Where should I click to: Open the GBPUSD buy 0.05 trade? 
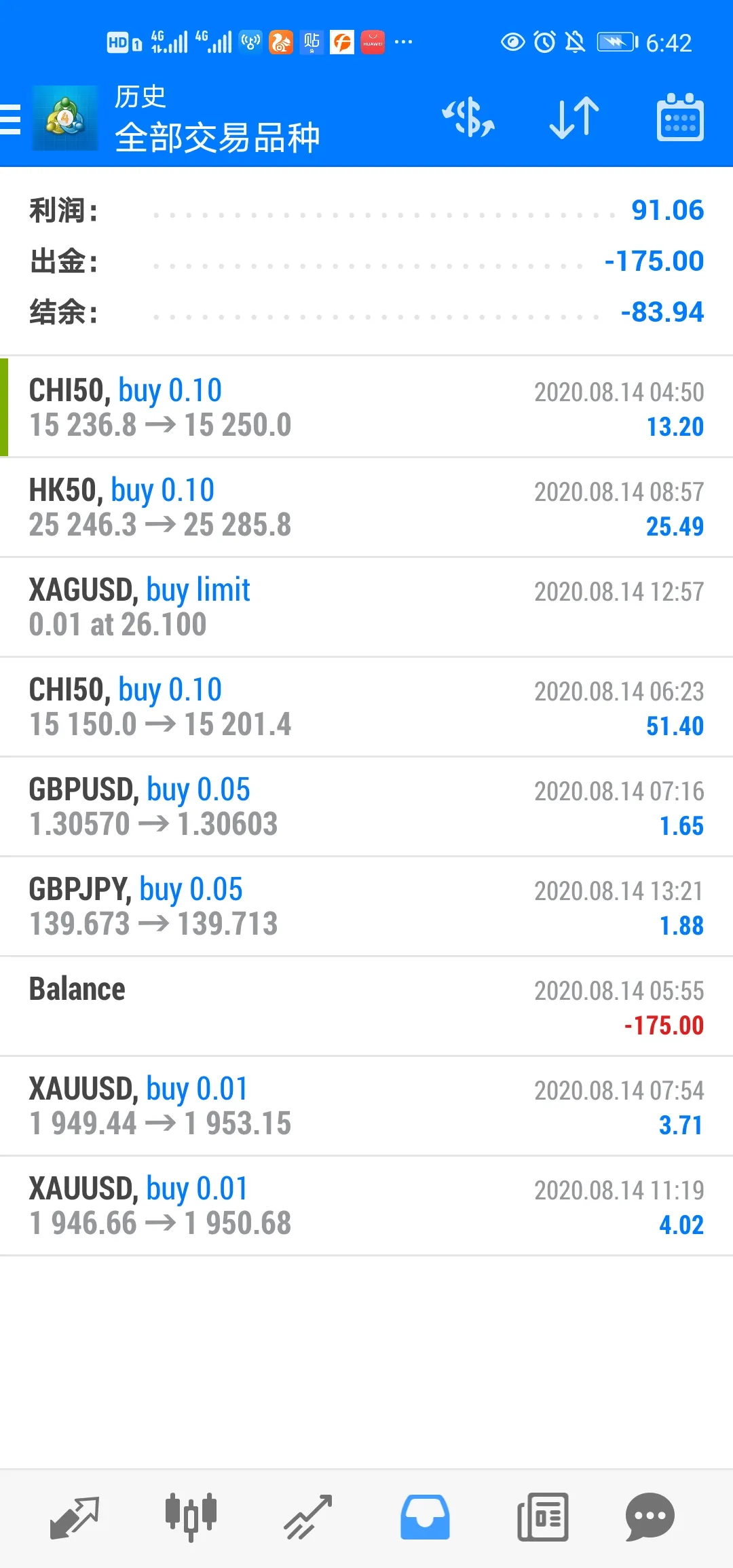pos(366,806)
